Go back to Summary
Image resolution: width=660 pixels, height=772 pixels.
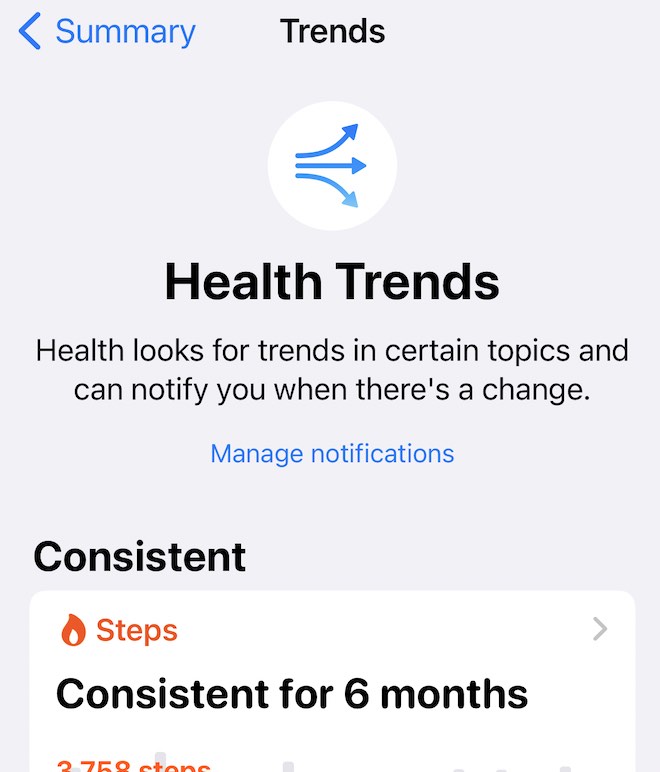[108, 32]
